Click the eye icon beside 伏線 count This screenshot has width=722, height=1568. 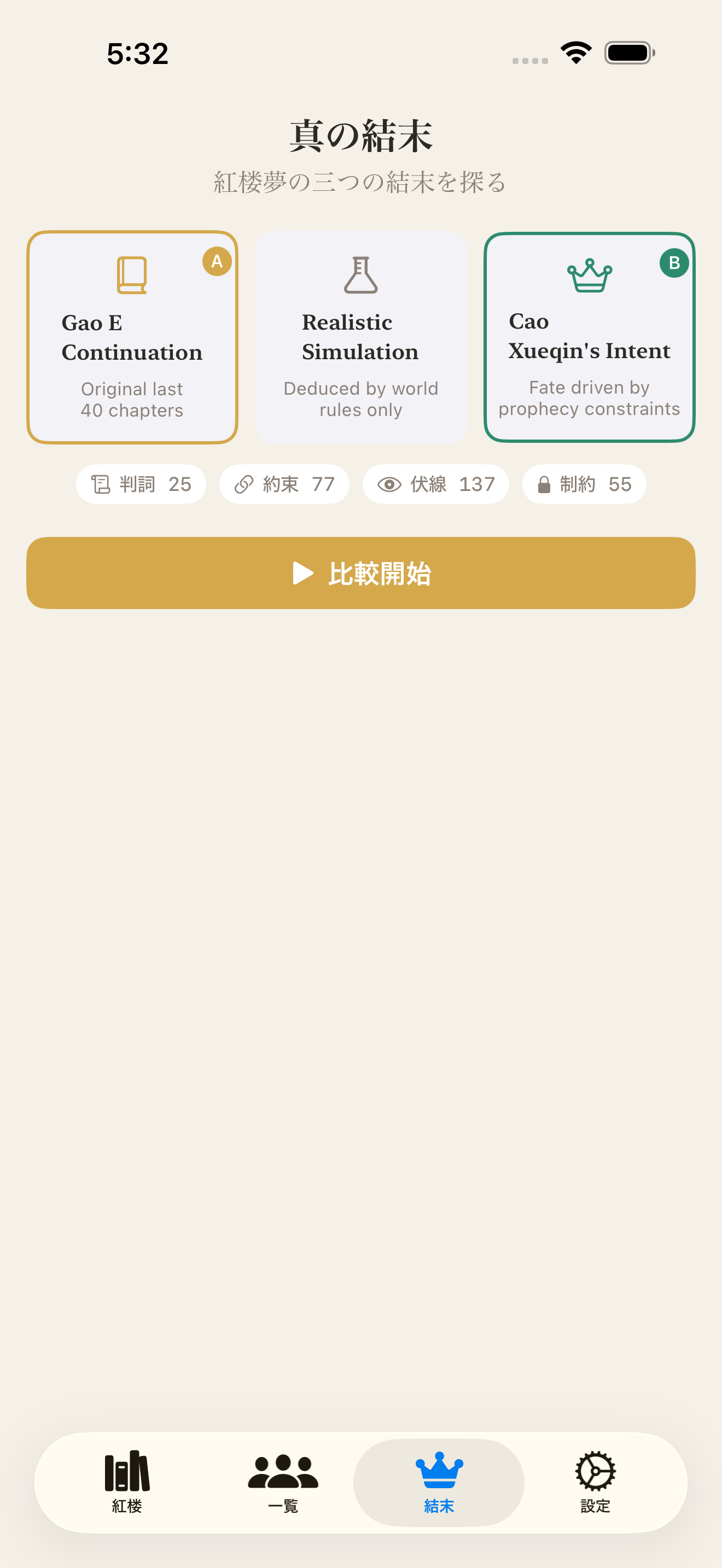pyautogui.click(x=390, y=484)
